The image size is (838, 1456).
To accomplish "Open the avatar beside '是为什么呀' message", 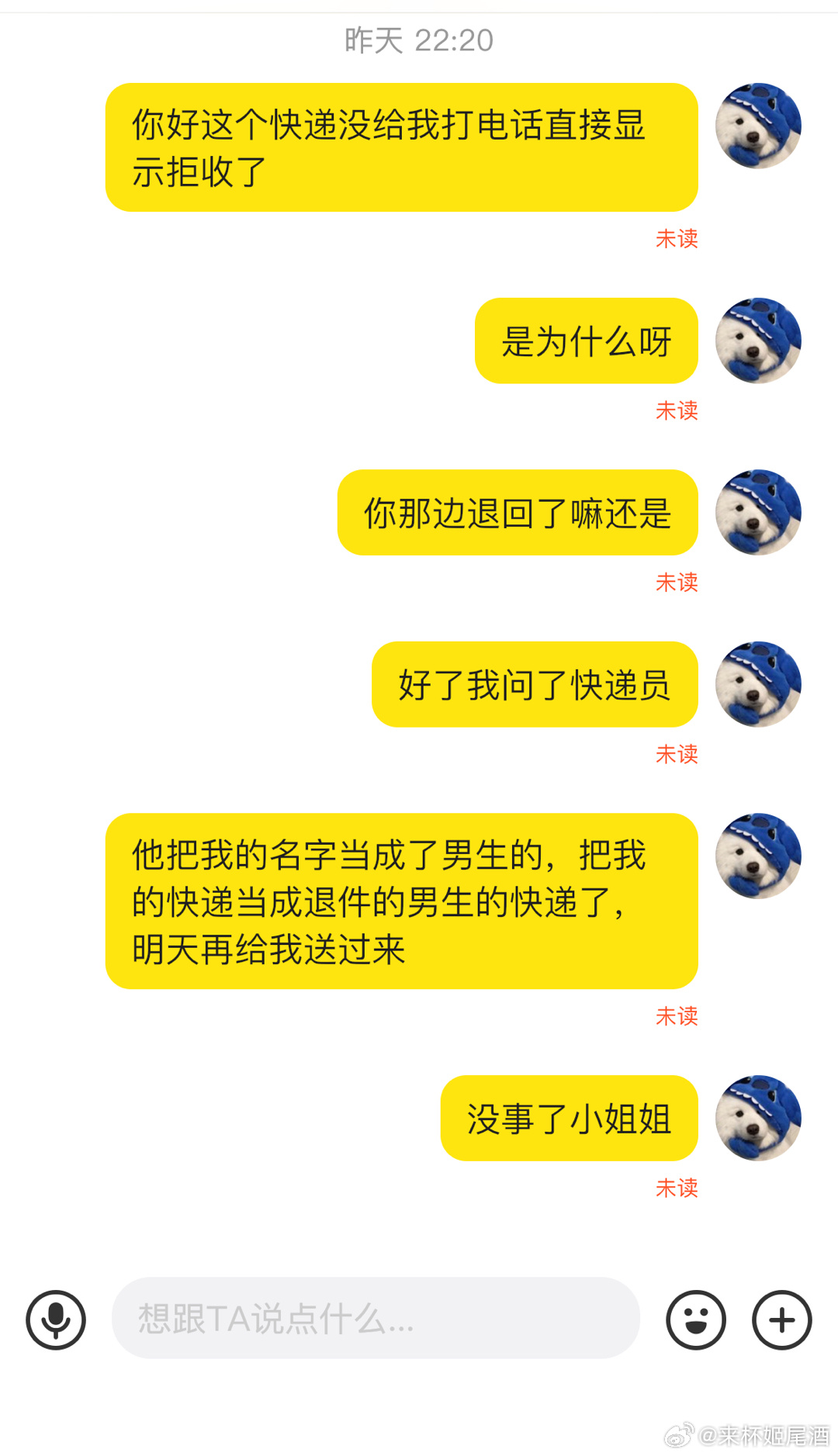I will (758, 341).
